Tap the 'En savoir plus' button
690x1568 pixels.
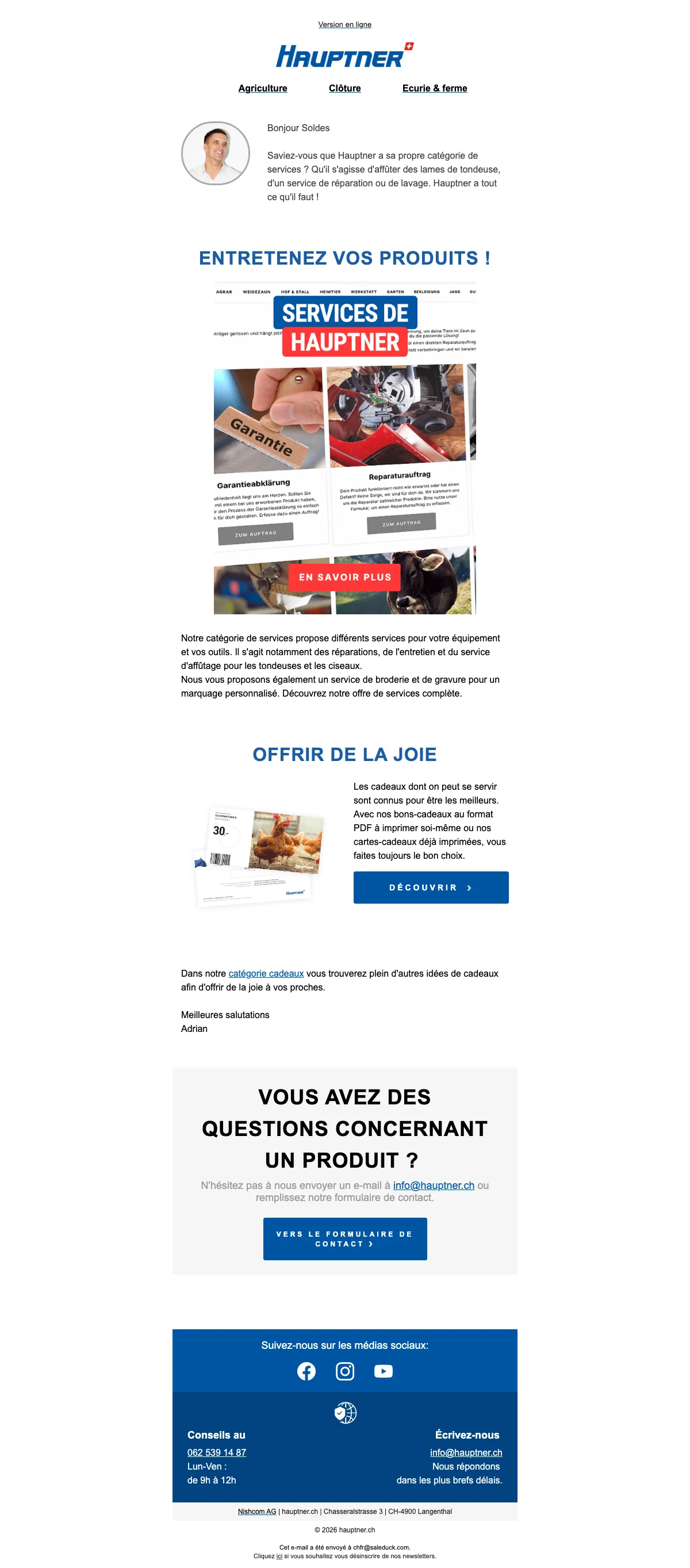pos(344,577)
